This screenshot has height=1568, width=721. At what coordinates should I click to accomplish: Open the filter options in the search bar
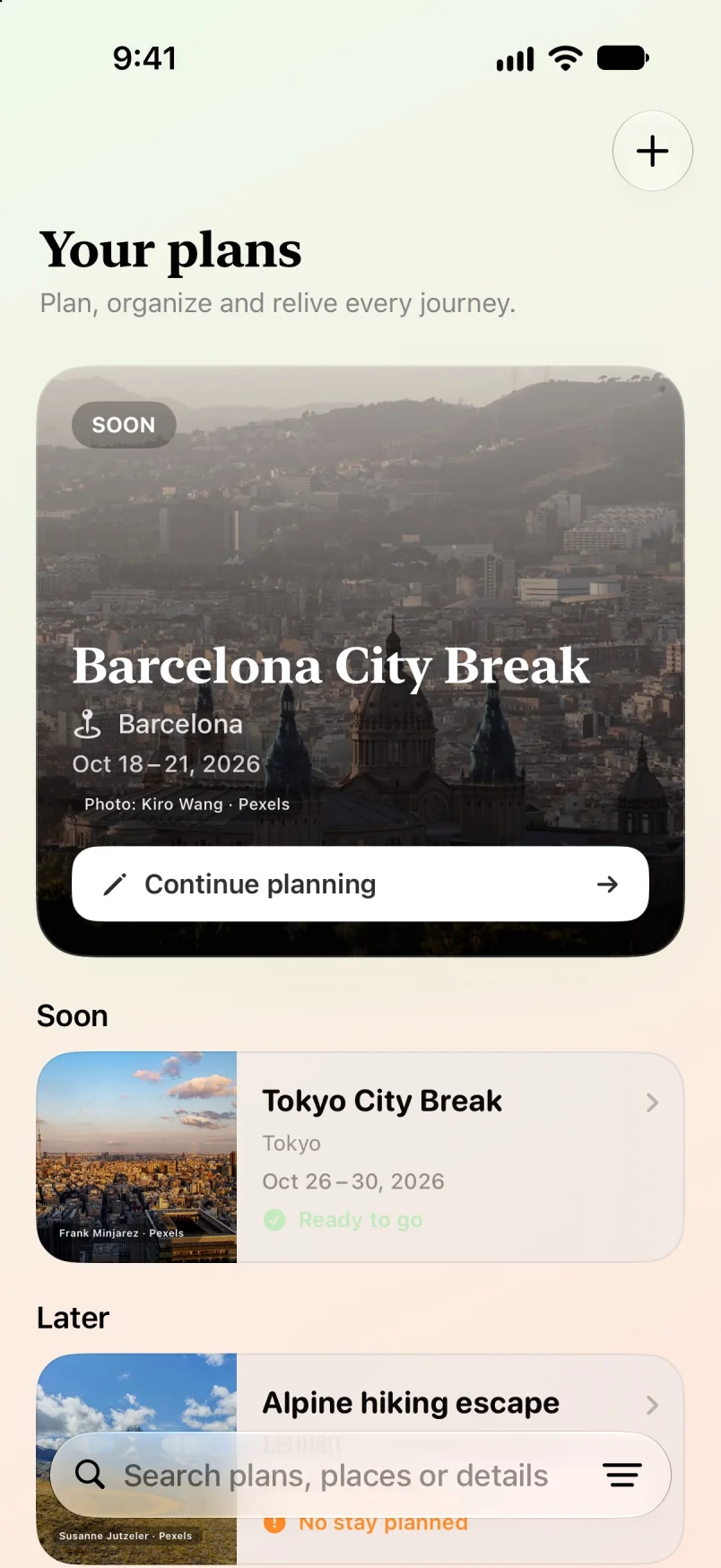621,1475
